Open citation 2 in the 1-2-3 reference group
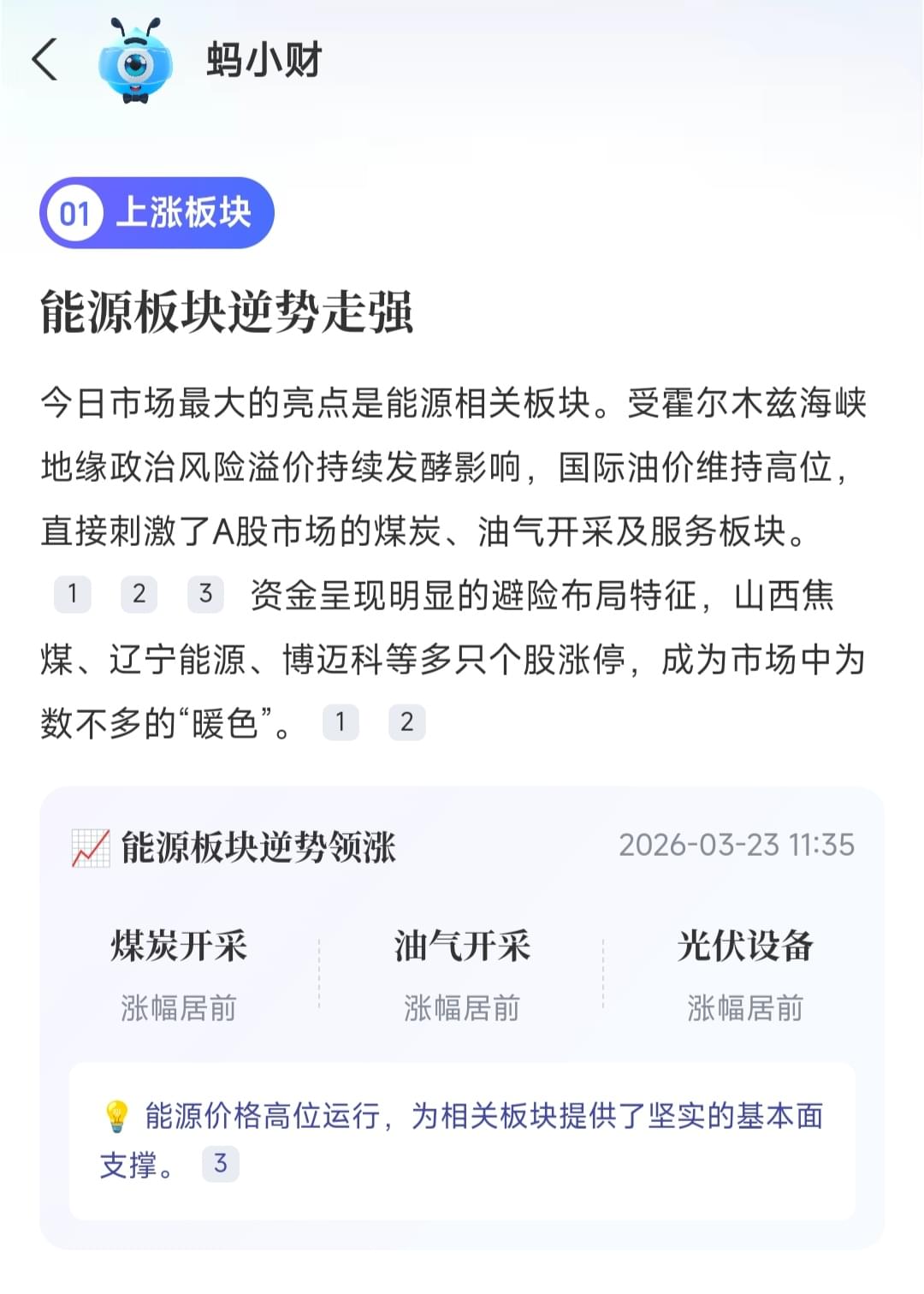This screenshot has width=924, height=1294. 139,594
